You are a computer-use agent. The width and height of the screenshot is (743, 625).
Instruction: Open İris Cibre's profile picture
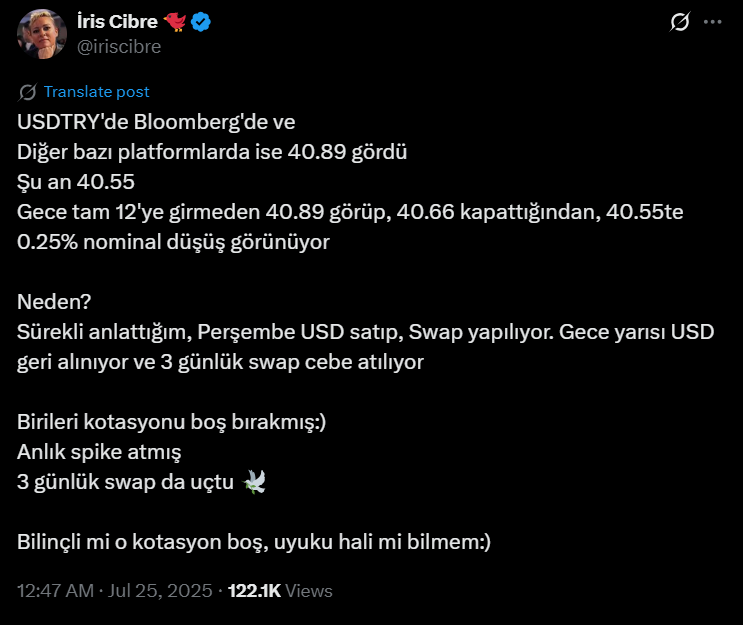(x=36, y=35)
